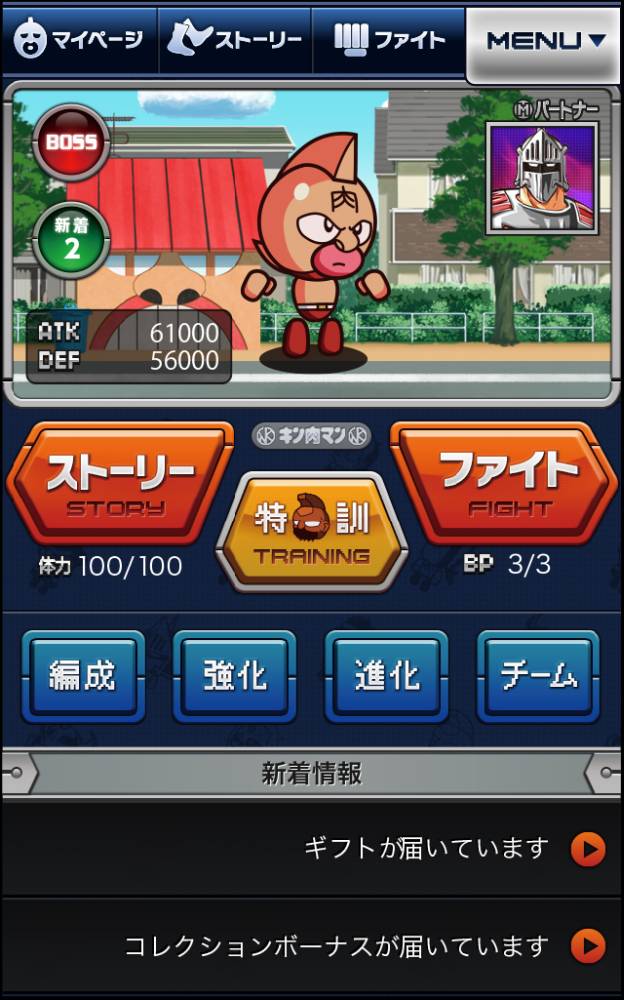The width and height of the screenshot is (624, 1000).
Task: Start the big orange ストーリー STORY button
Action: 120,482
